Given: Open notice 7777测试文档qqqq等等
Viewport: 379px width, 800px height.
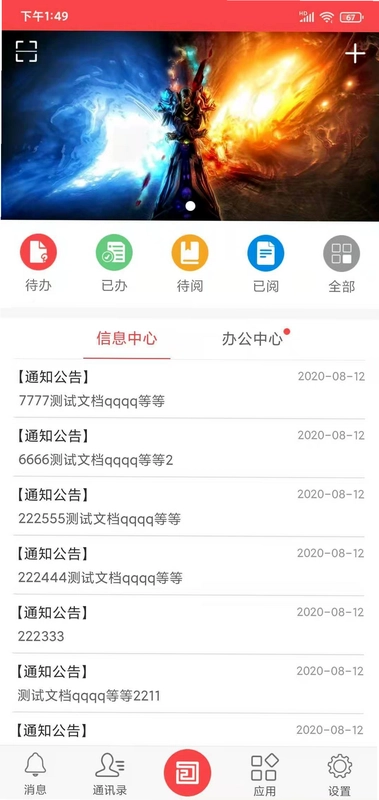Looking at the screenshot, I should (189, 389).
